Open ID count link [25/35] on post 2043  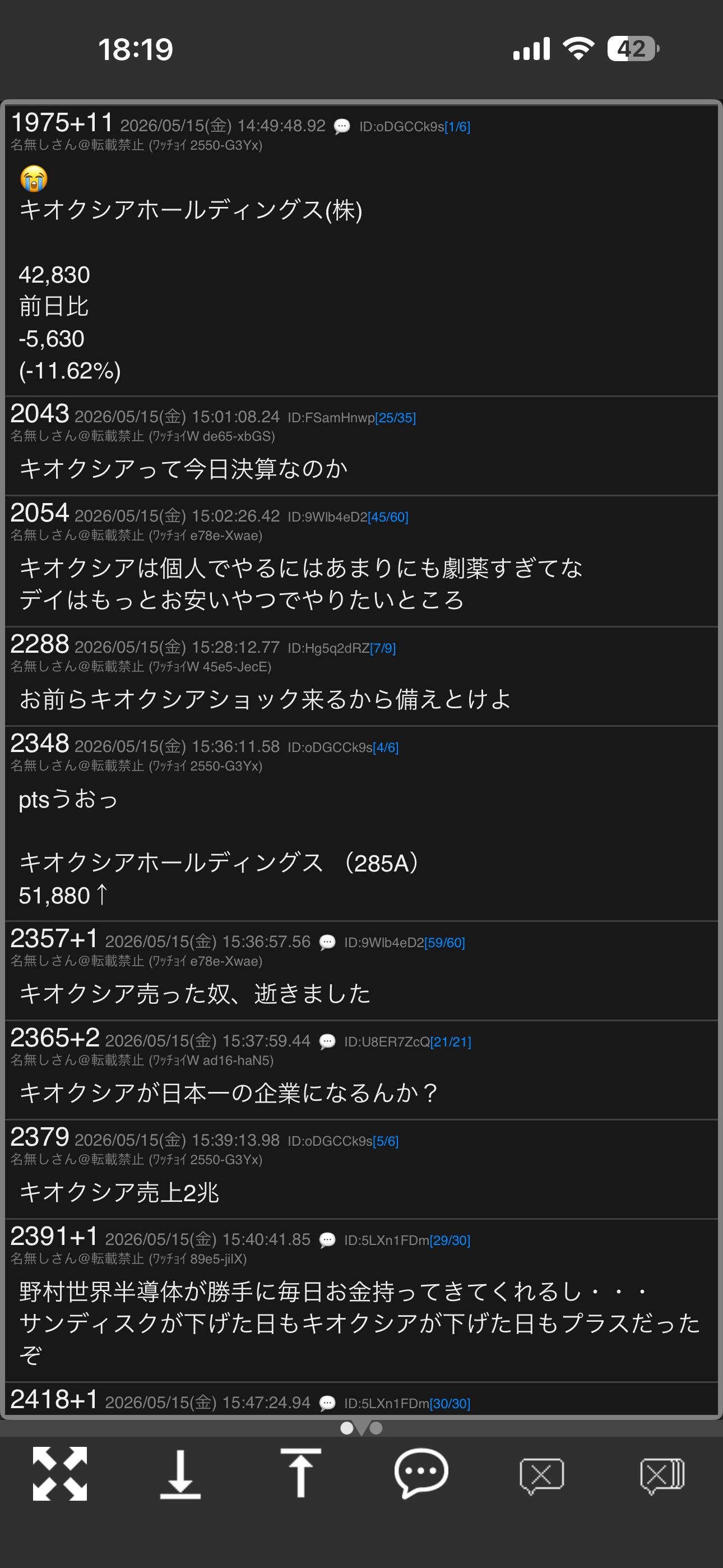click(x=396, y=418)
